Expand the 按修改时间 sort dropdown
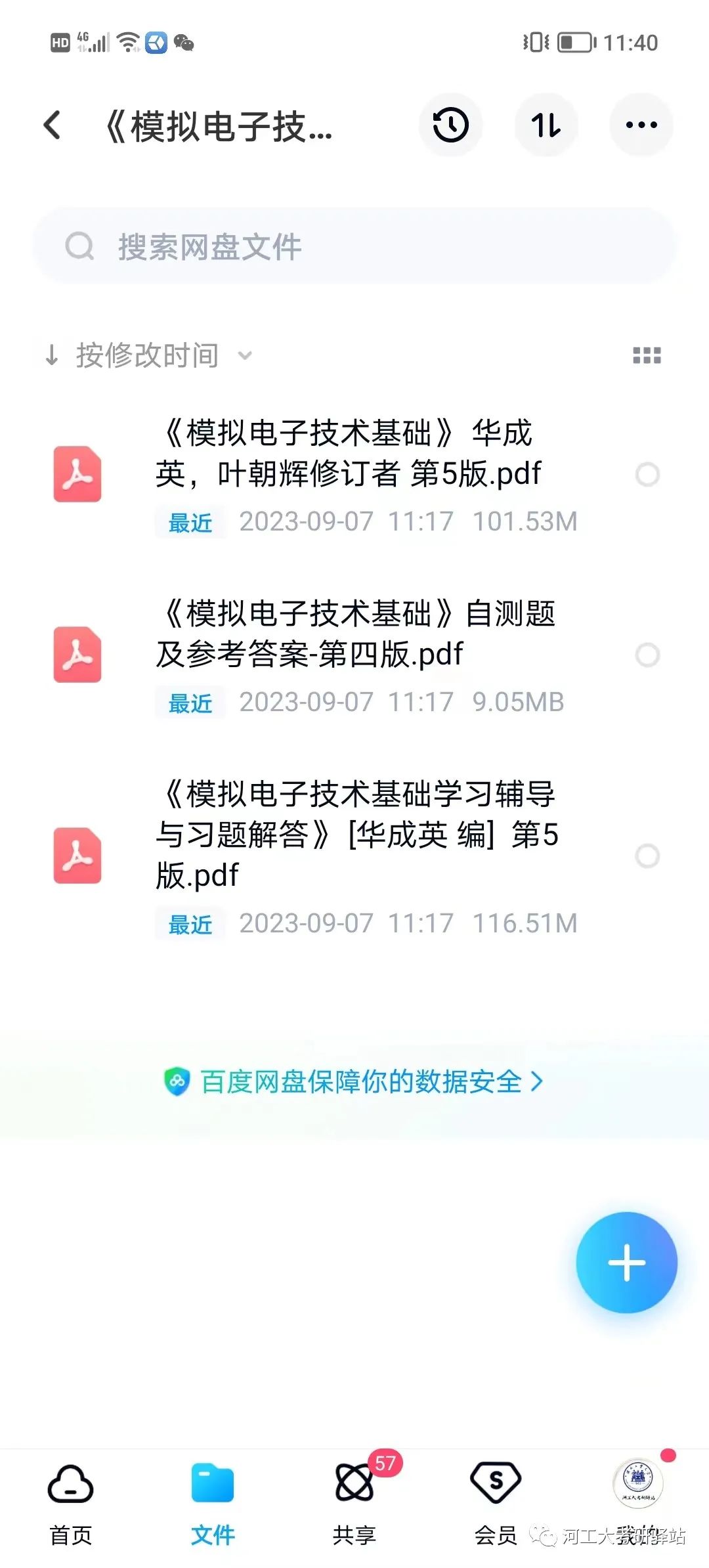709x1568 pixels. coord(148,355)
